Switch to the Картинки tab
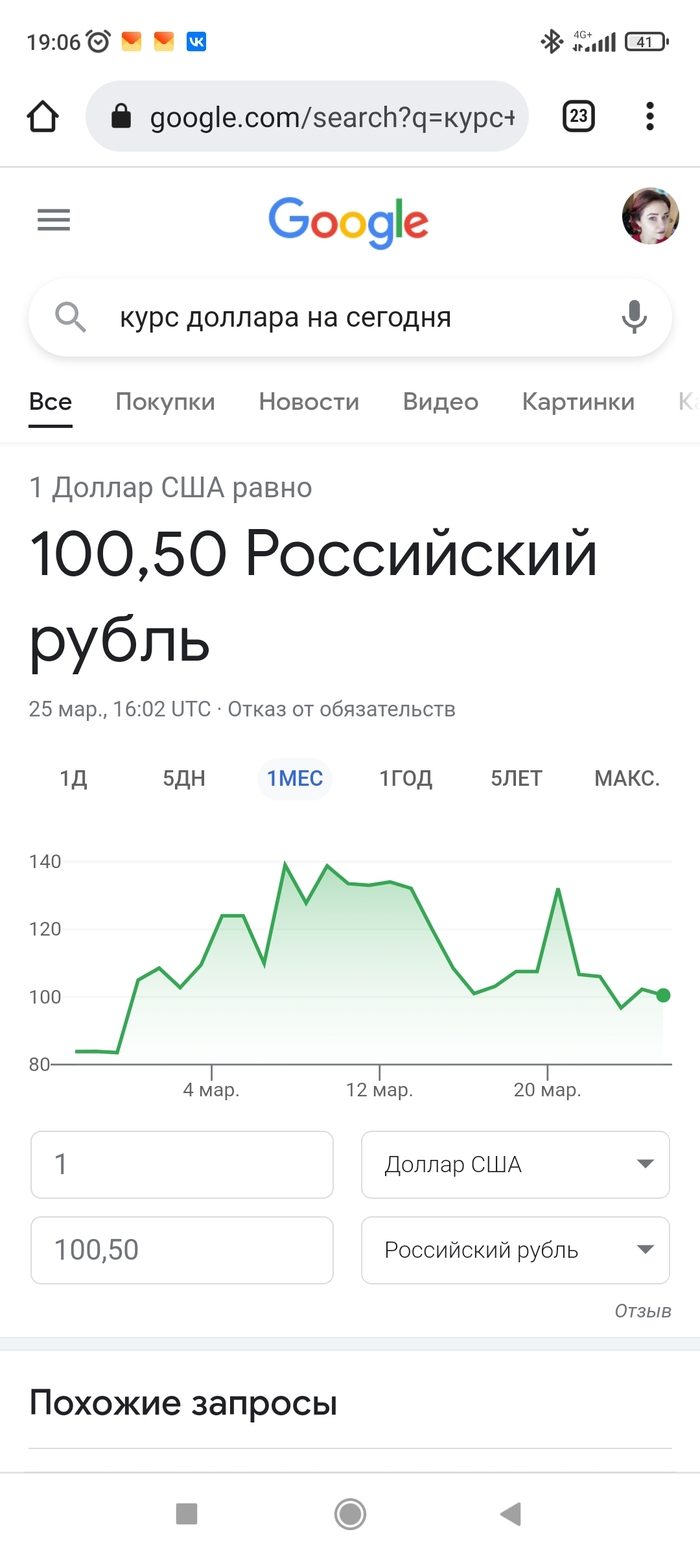The height and width of the screenshot is (1556, 700). pyautogui.click(x=578, y=402)
